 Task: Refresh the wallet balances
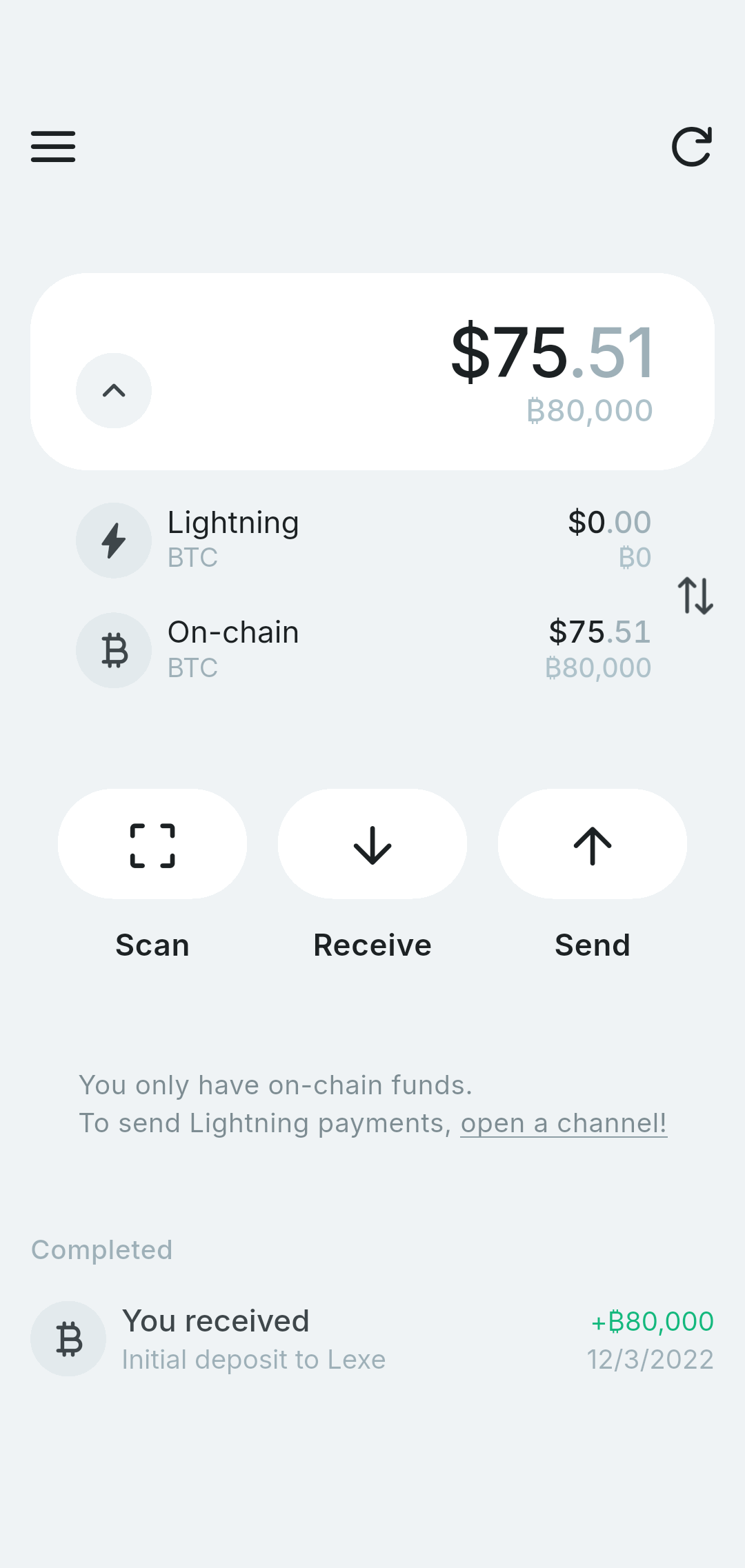click(693, 145)
